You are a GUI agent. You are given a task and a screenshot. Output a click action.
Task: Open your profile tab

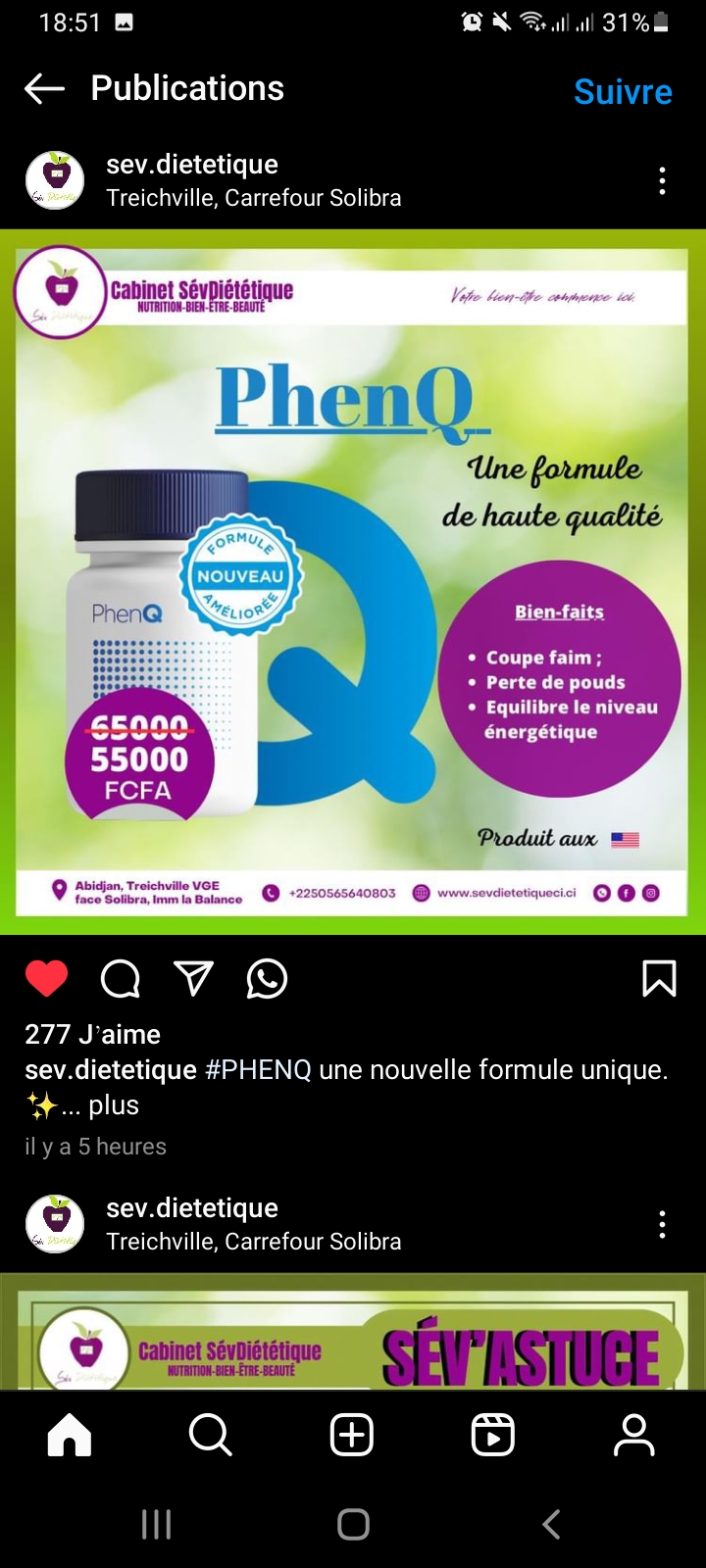click(634, 1436)
